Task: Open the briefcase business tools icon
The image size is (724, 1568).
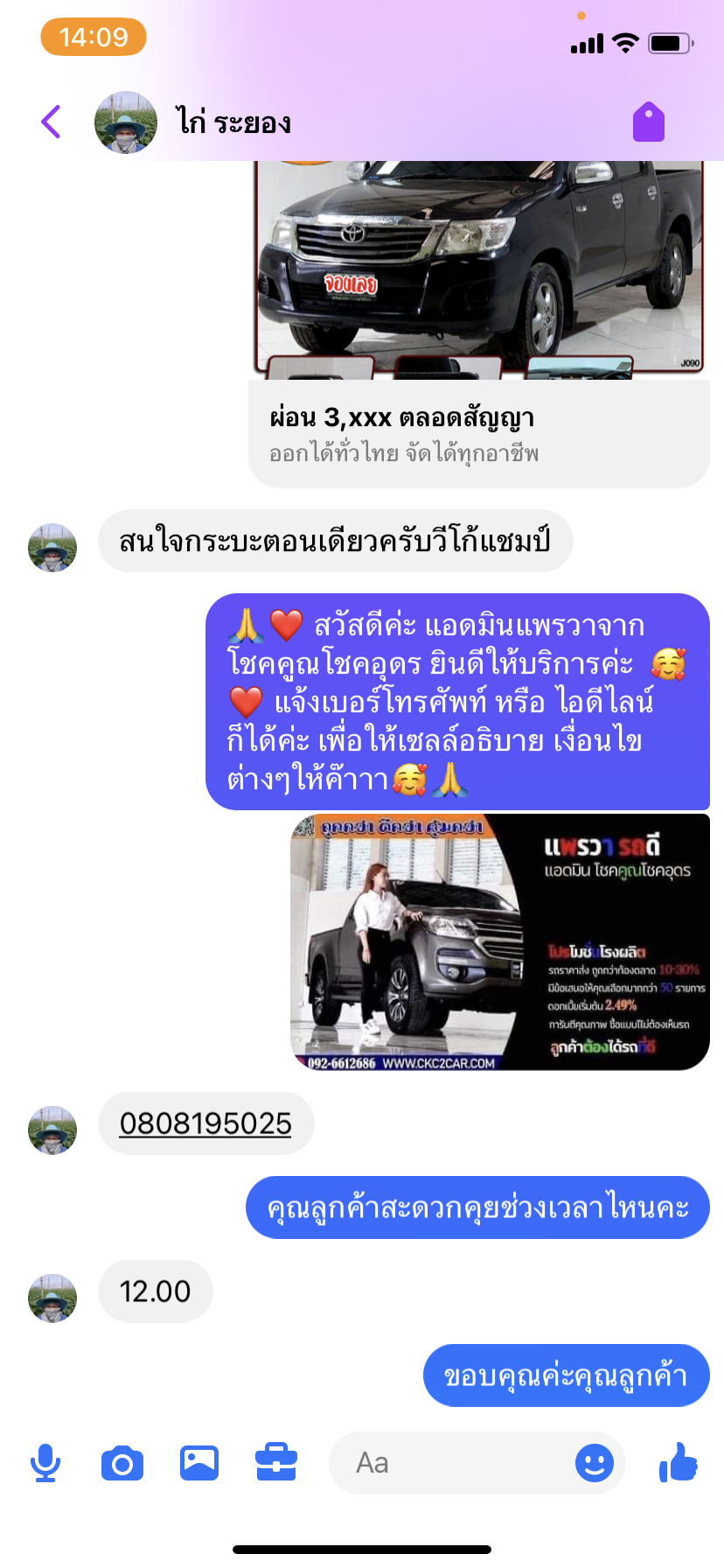Action: [x=276, y=1463]
